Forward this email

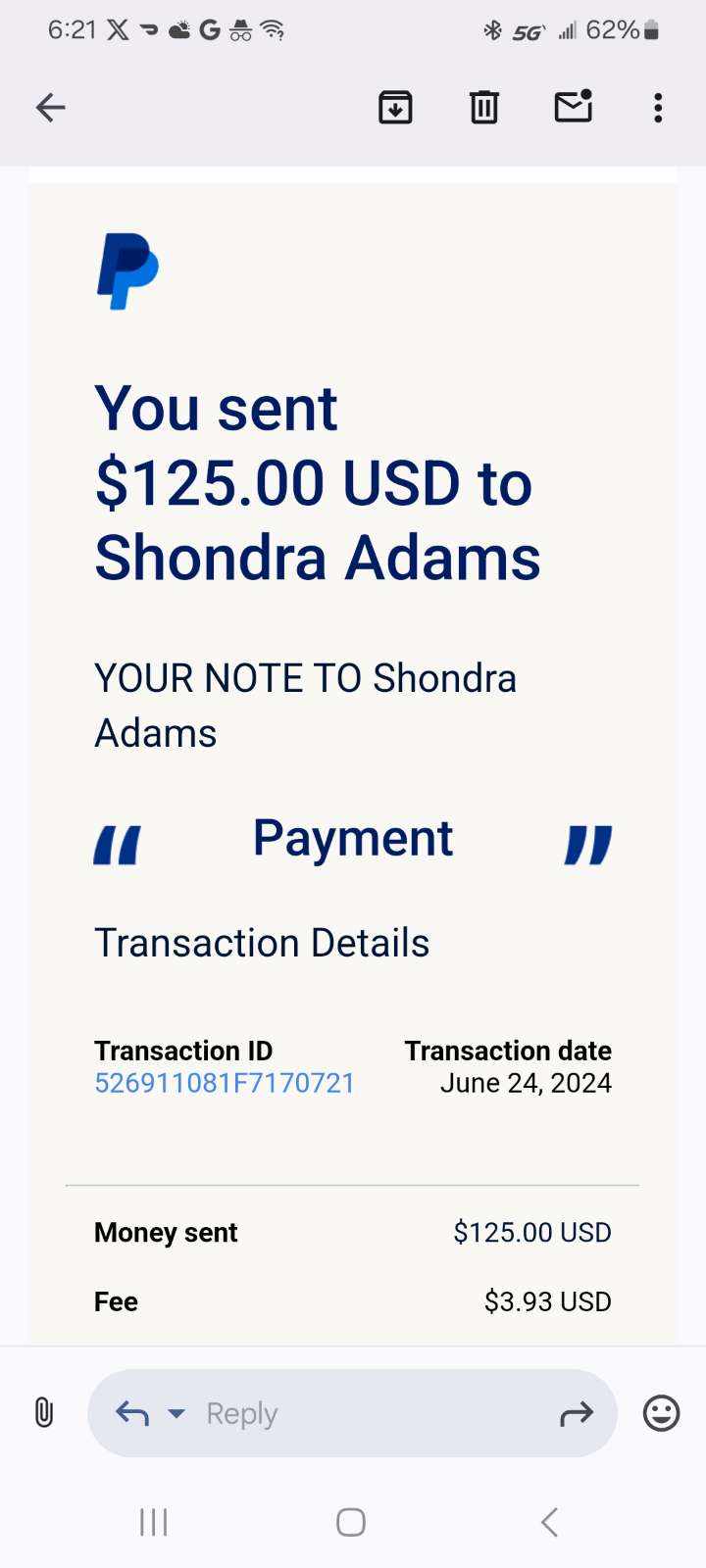coord(577,1413)
